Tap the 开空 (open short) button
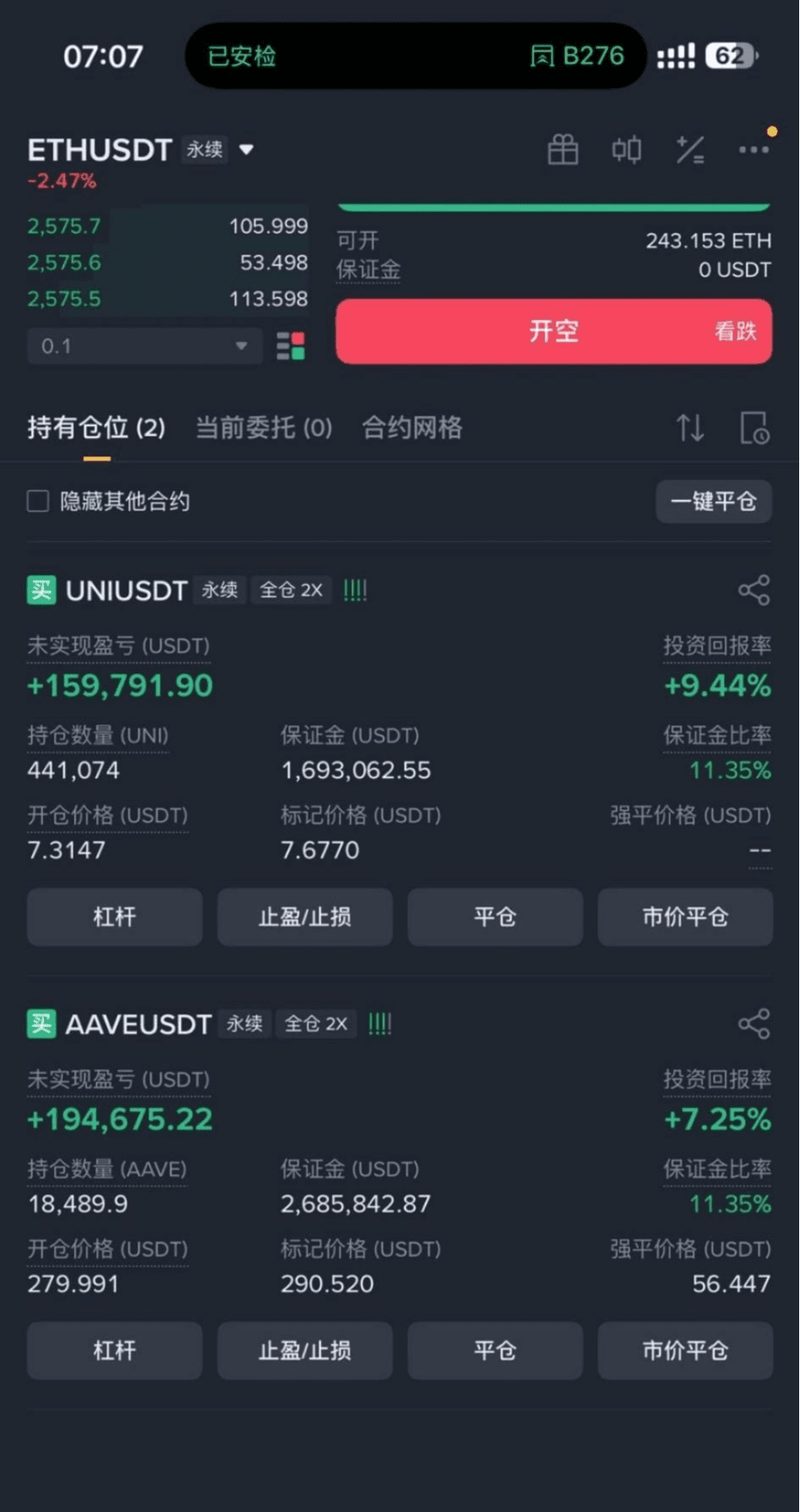 554,331
